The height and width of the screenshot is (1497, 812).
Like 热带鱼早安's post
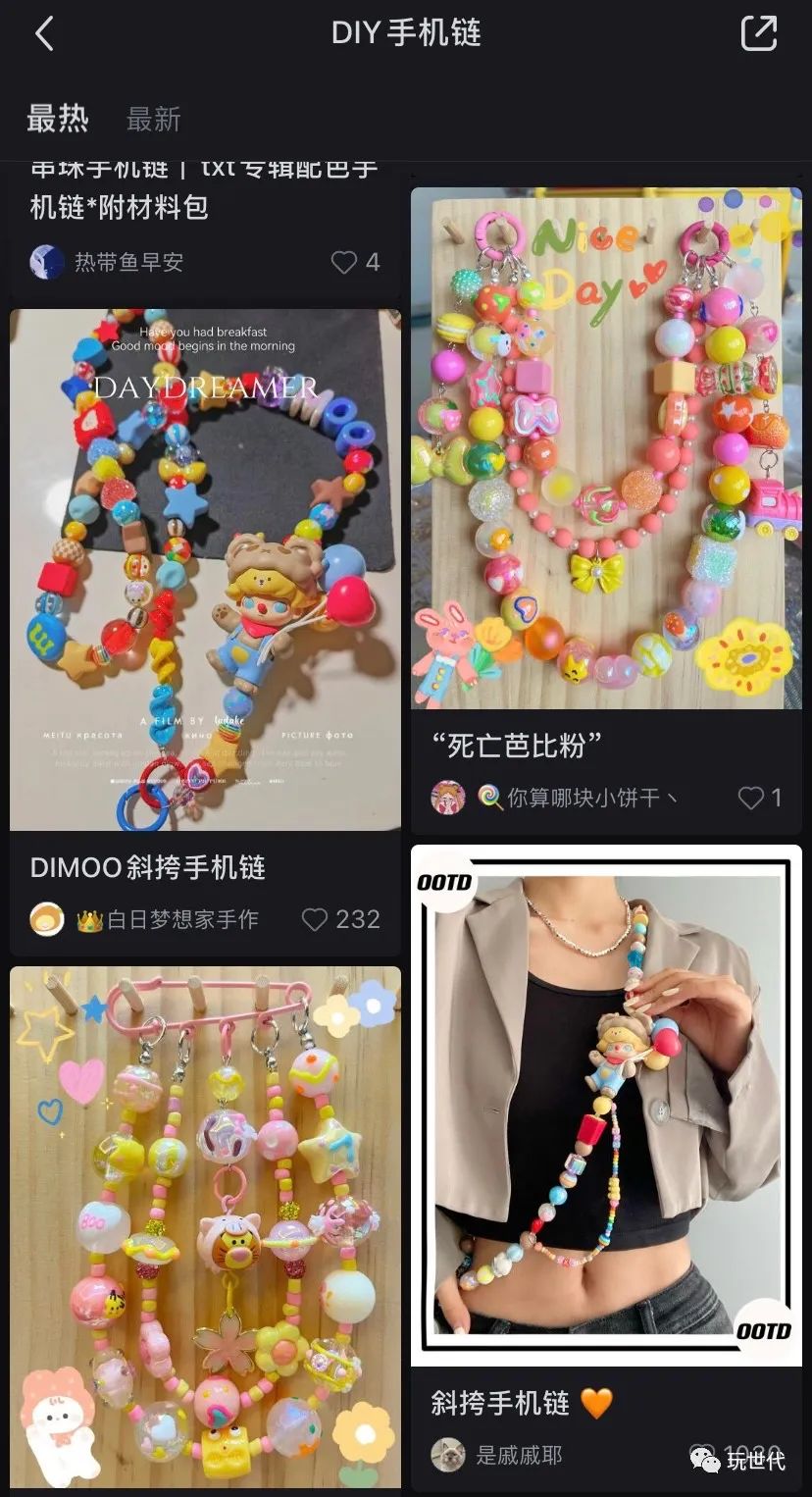(344, 262)
